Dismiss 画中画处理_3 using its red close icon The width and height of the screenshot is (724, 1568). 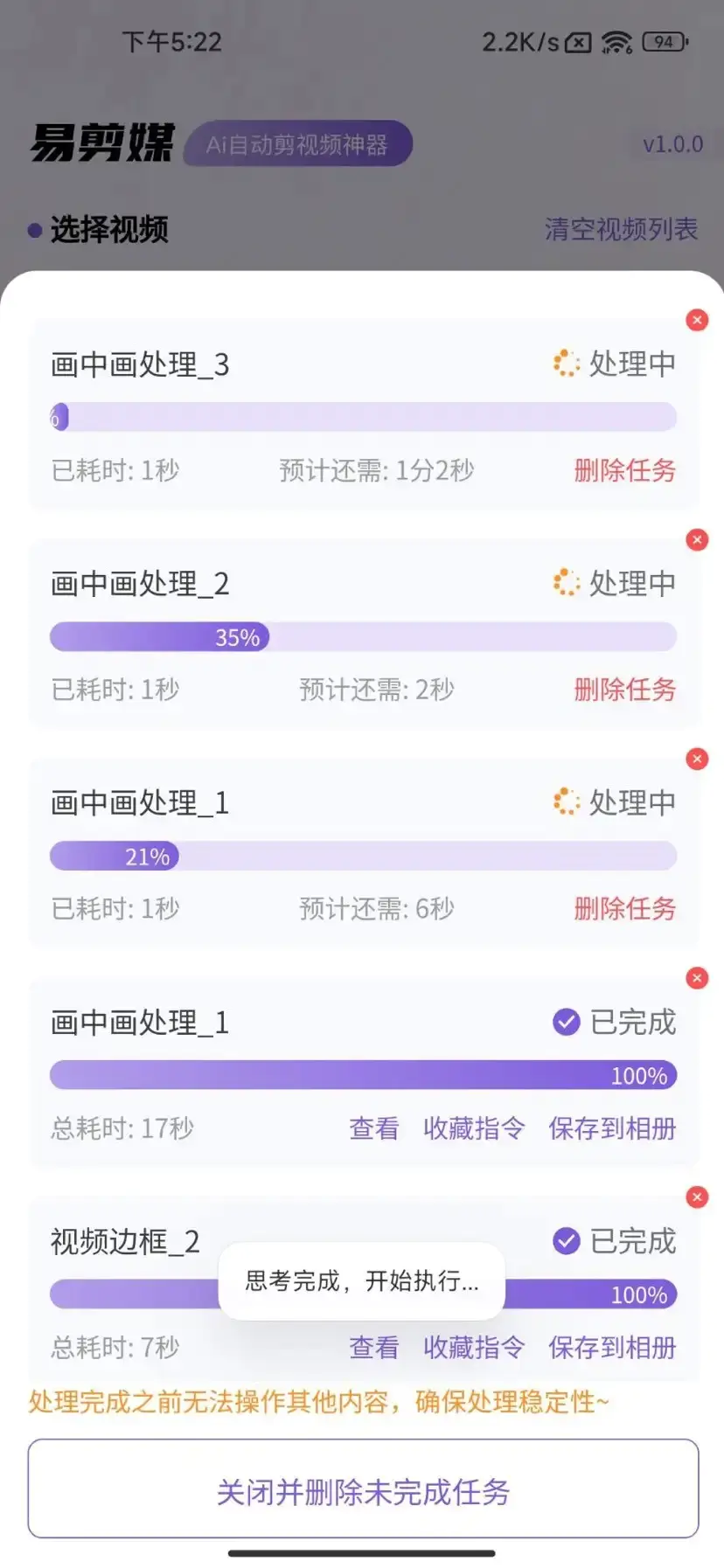697,321
